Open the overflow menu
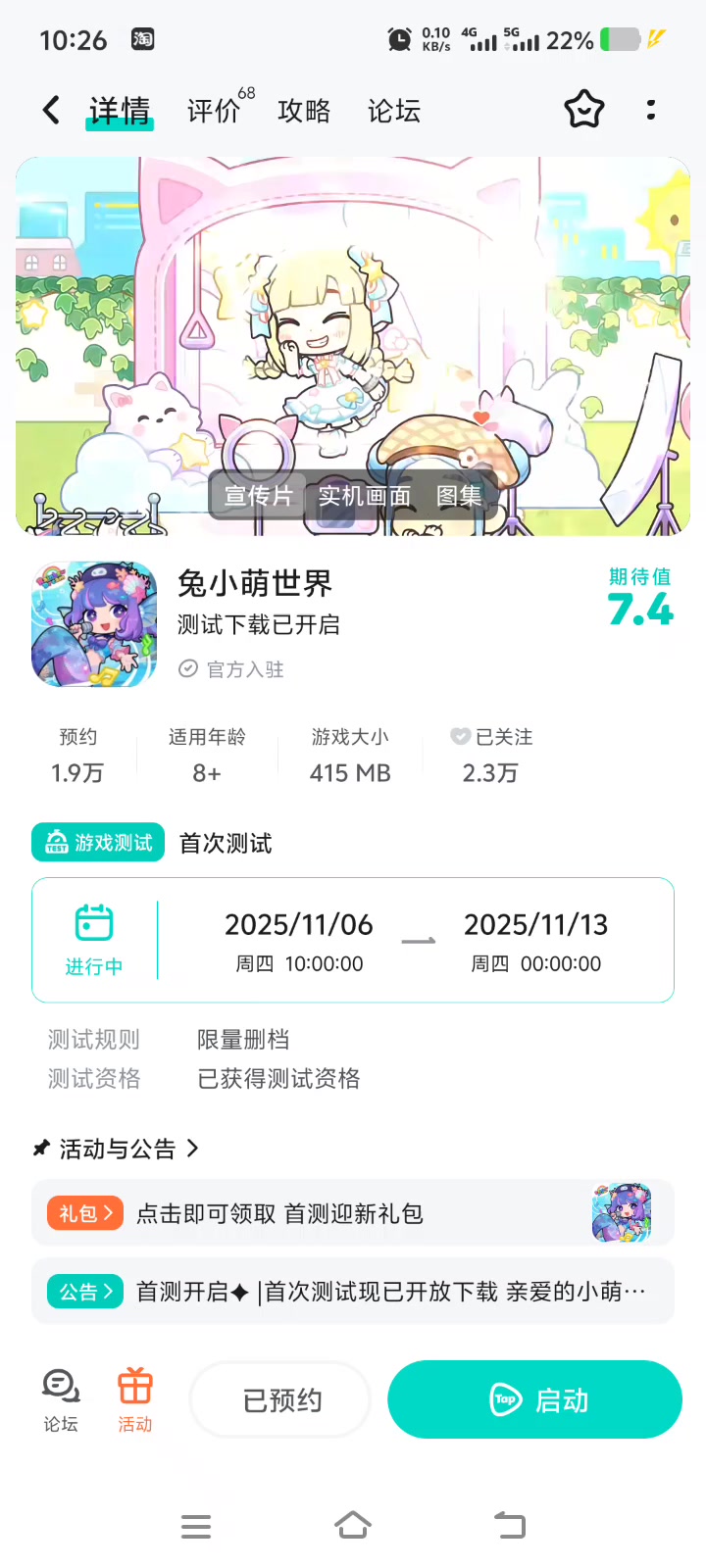 (651, 110)
